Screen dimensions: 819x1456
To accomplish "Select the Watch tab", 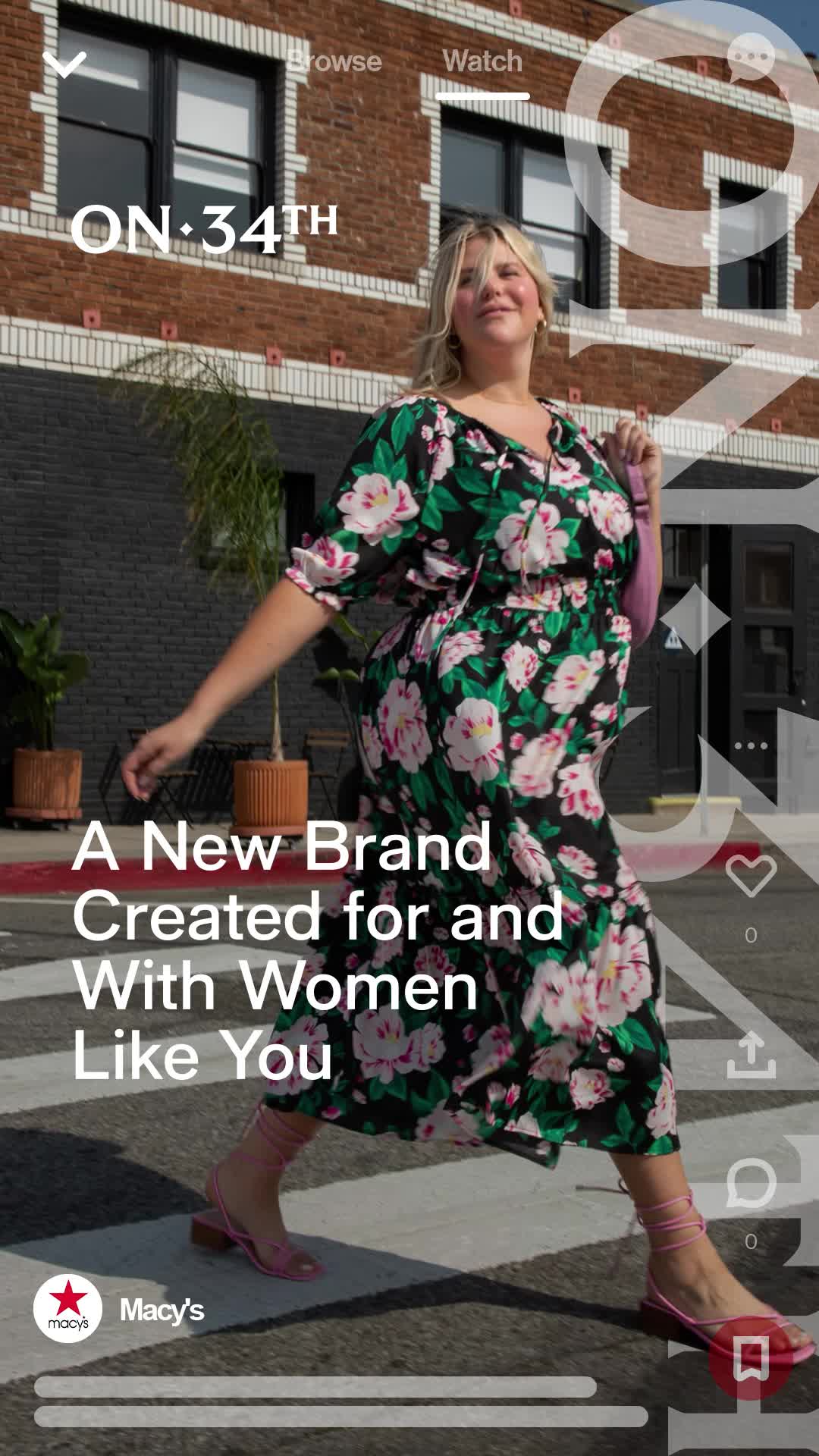I will [482, 61].
